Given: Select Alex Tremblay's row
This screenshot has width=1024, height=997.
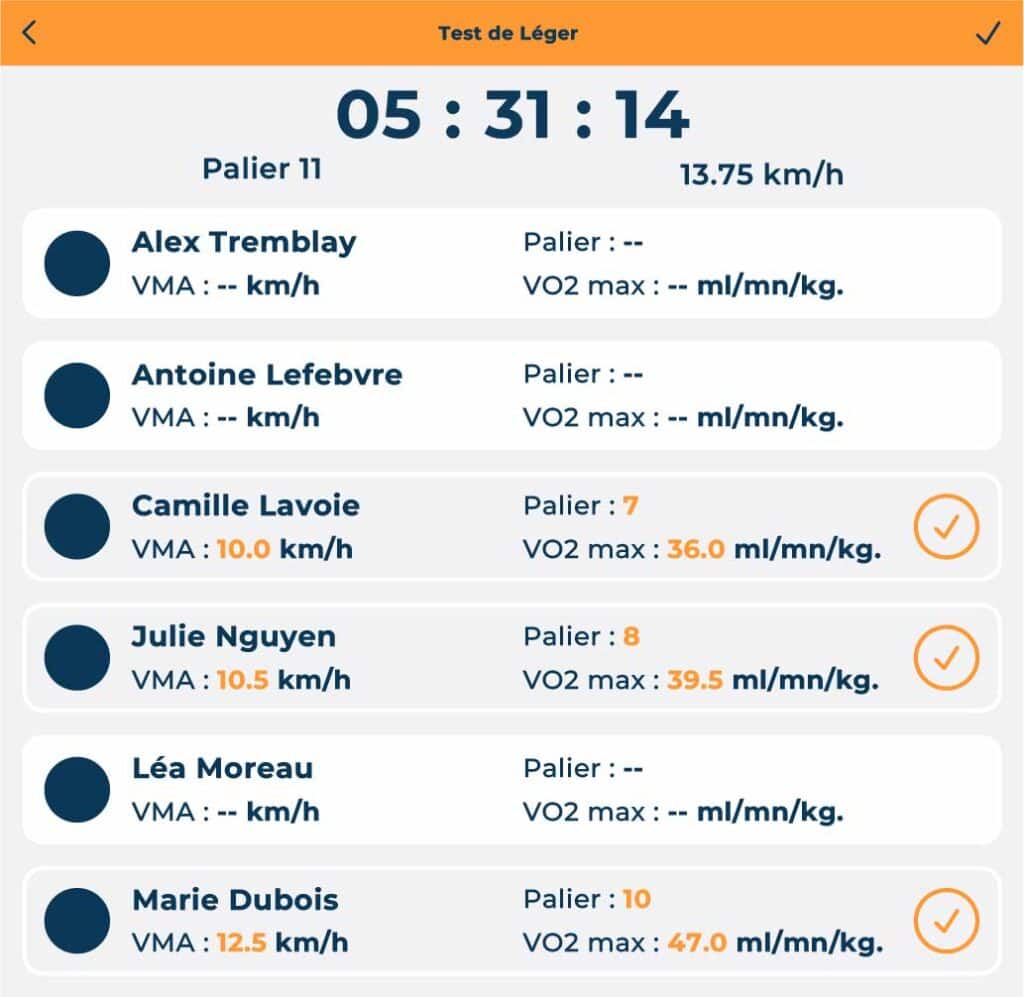Looking at the screenshot, I should 510,264.
